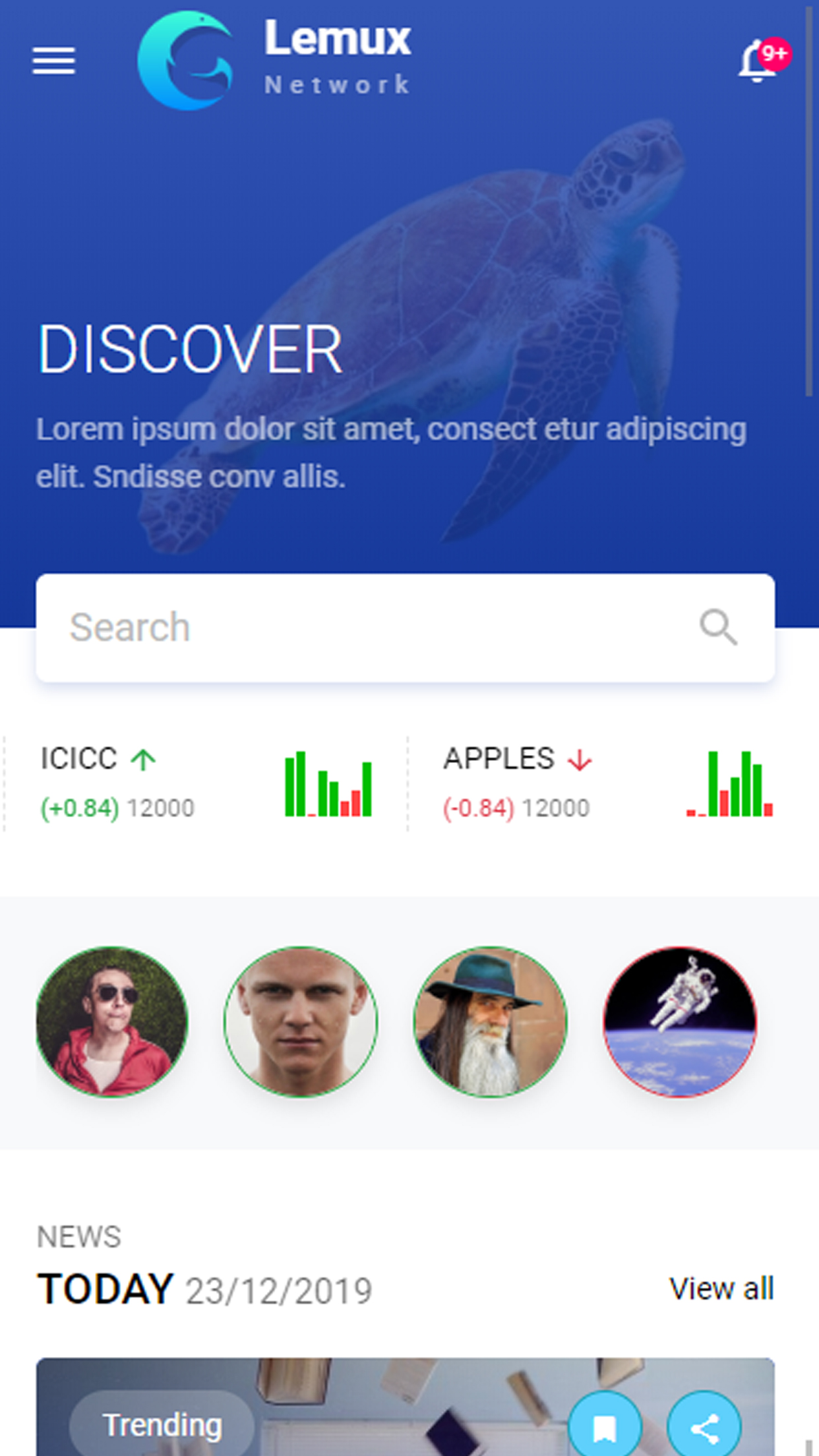Open the bald man's story
The height and width of the screenshot is (1456, 819).
point(301,1022)
